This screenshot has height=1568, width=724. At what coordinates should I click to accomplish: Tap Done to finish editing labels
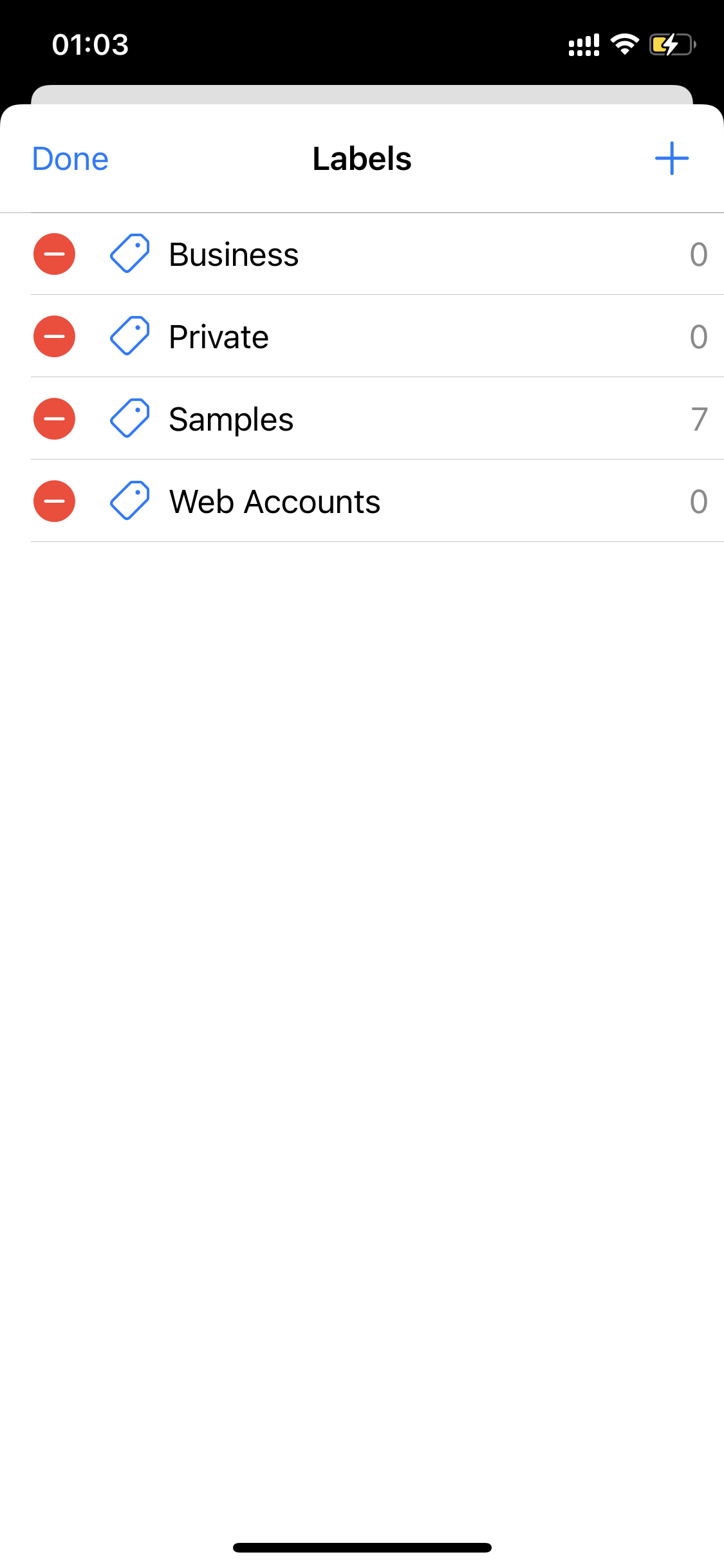point(70,159)
